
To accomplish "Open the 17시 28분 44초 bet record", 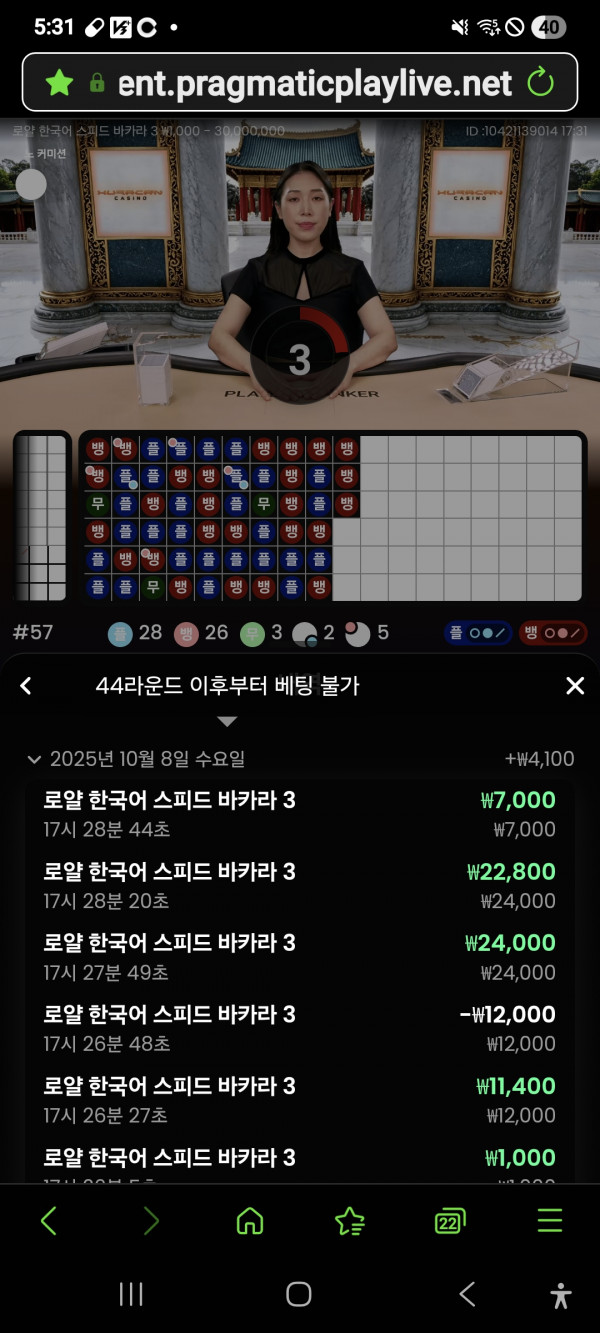I will [x=299, y=814].
